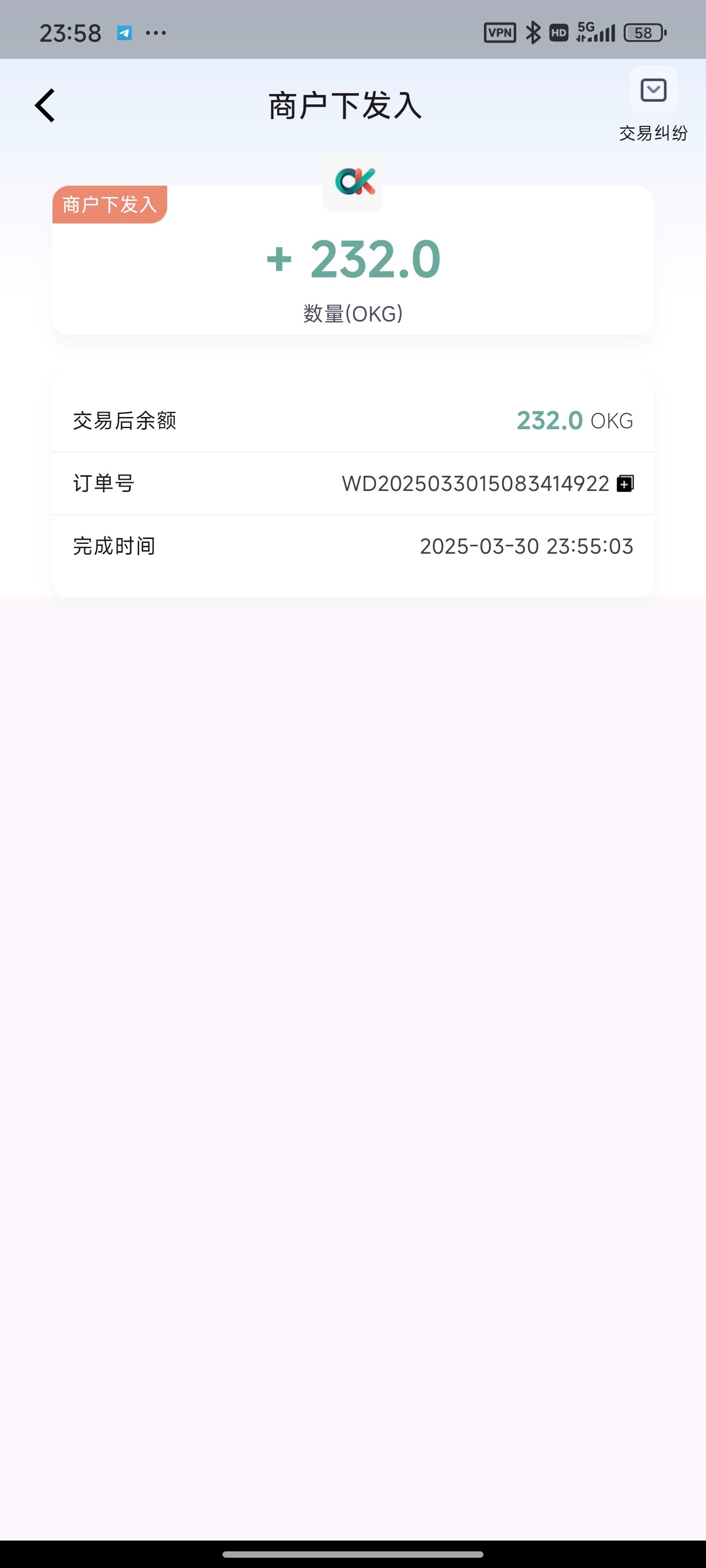Image resolution: width=706 pixels, height=1568 pixels.
Task: Open the 交易纠纷 dispute option
Action: pos(653,91)
